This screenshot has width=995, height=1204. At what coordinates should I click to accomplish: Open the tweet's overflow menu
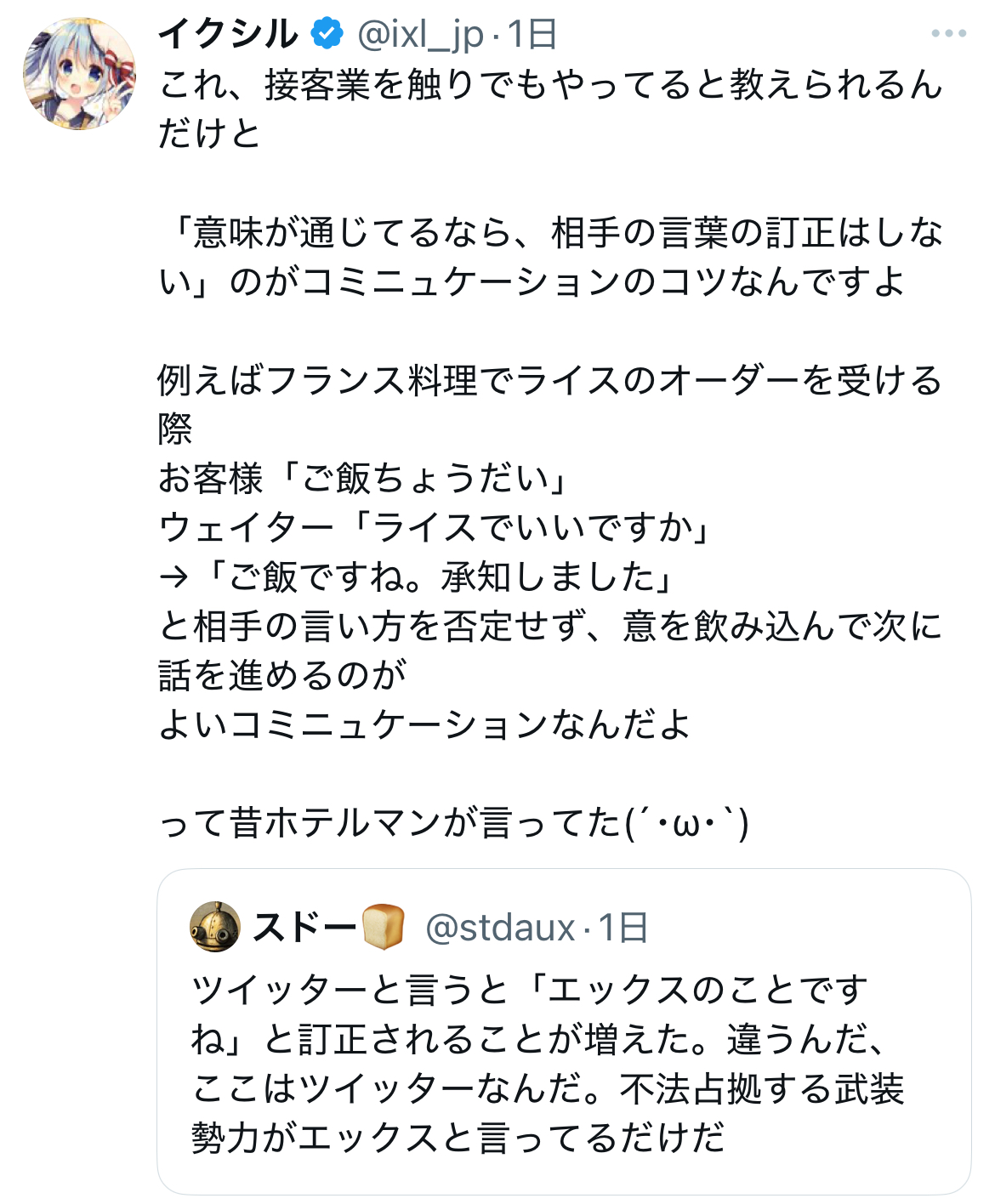pos(948,34)
